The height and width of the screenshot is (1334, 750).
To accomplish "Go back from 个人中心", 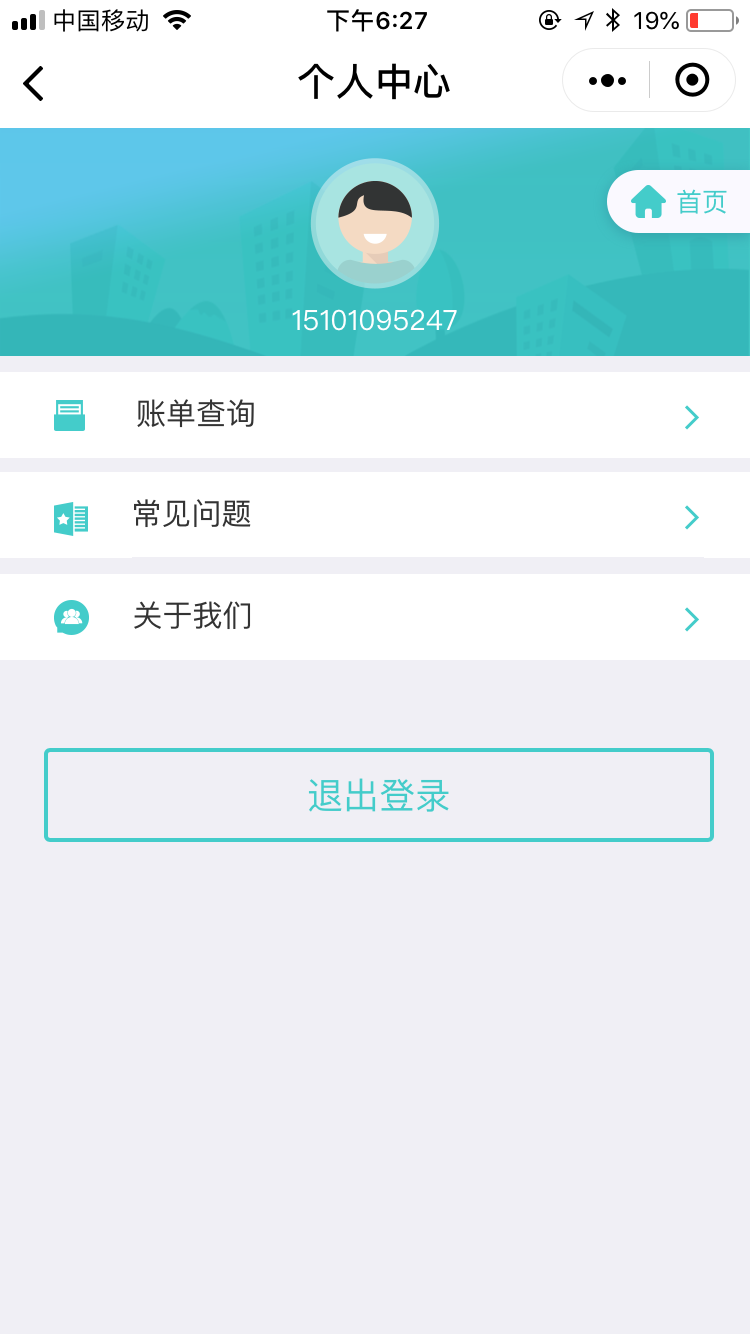I will click(34, 83).
